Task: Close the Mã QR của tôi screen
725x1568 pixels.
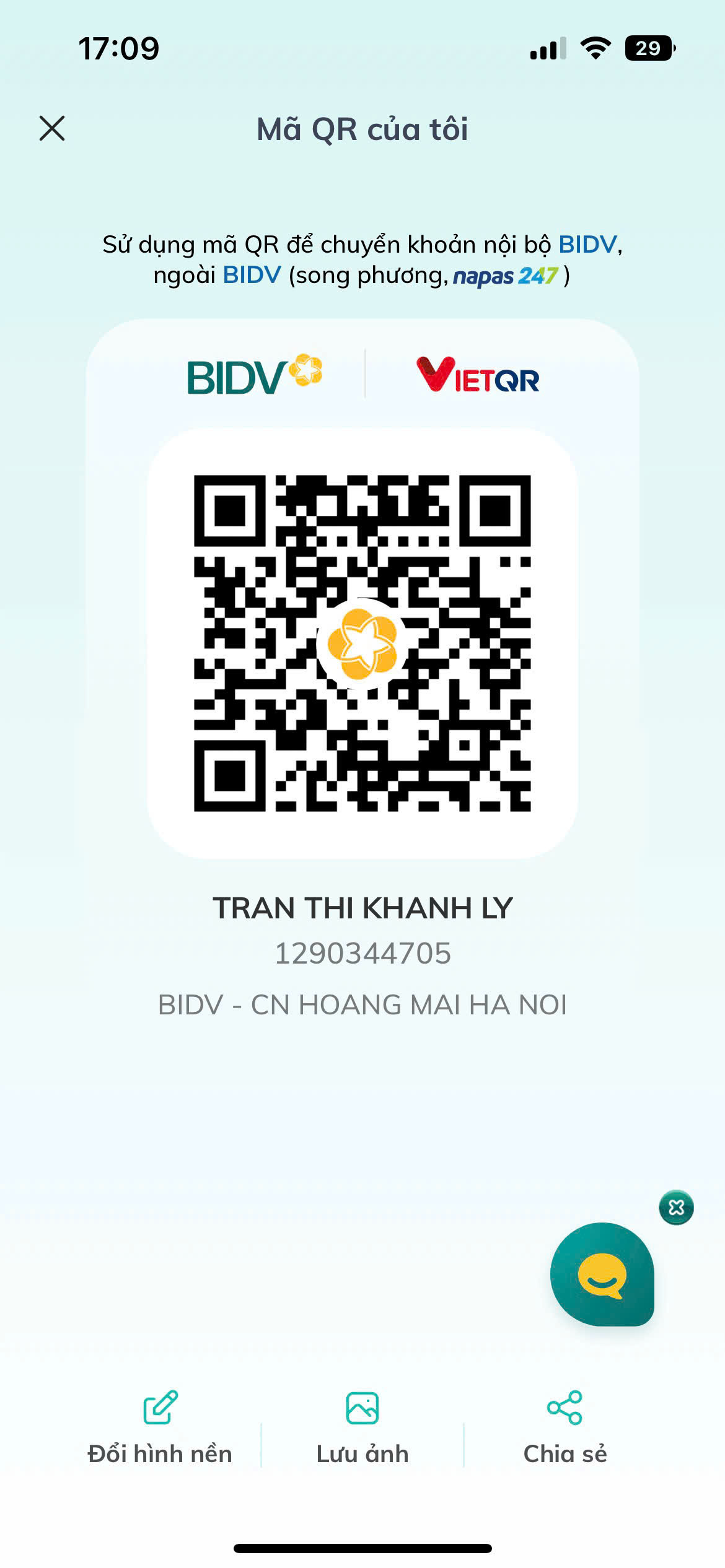Action: [x=52, y=128]
